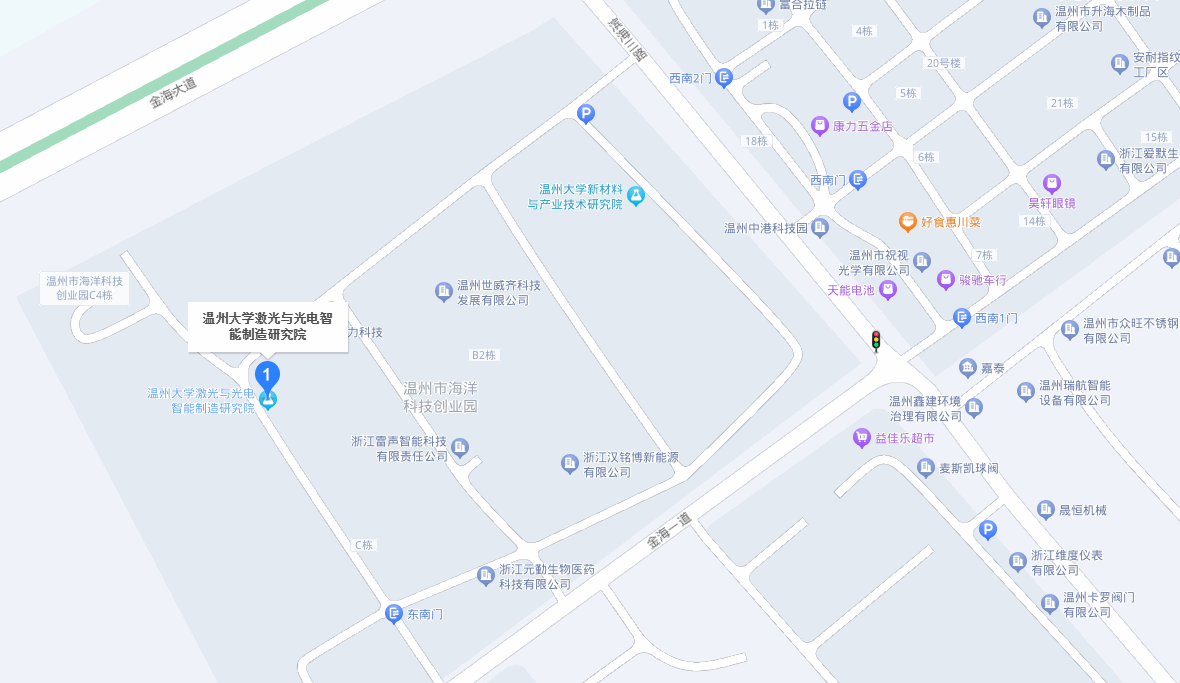Open the 西南1门 gate marker
Viewport: 1180px width, 683px height.
962,318
